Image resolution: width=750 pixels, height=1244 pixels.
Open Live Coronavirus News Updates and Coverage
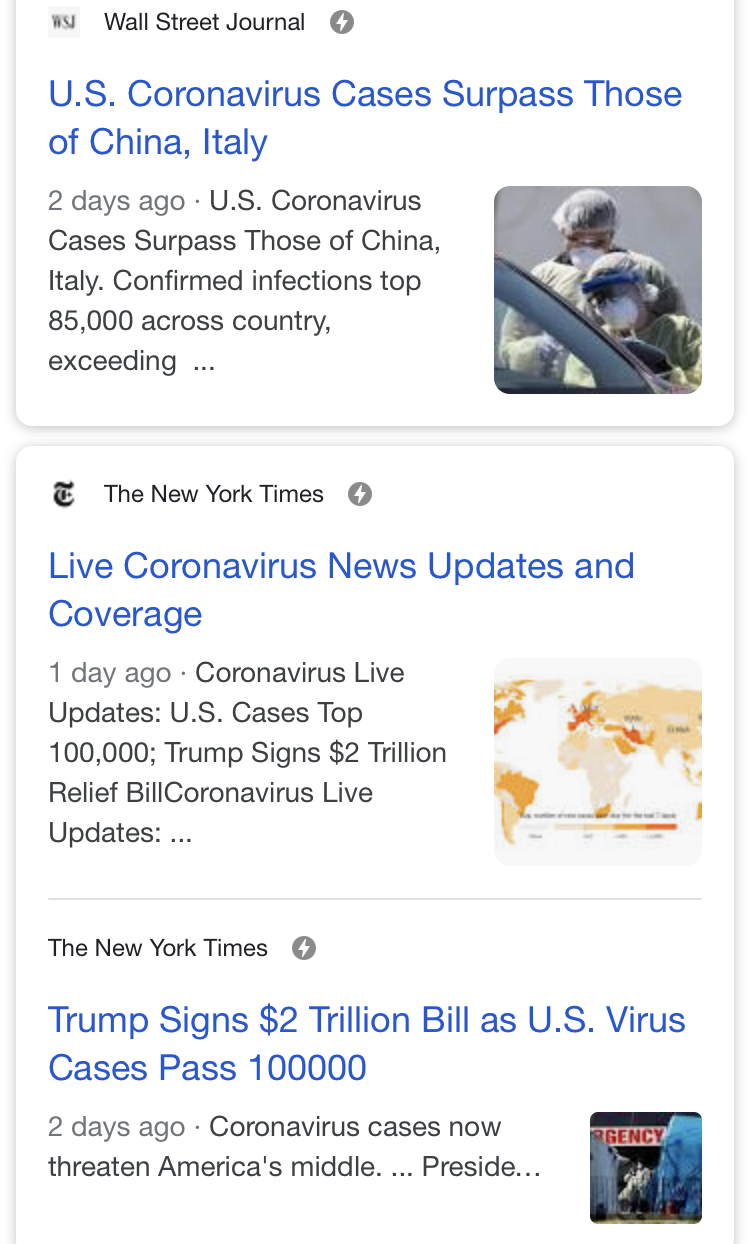point(341,590)
